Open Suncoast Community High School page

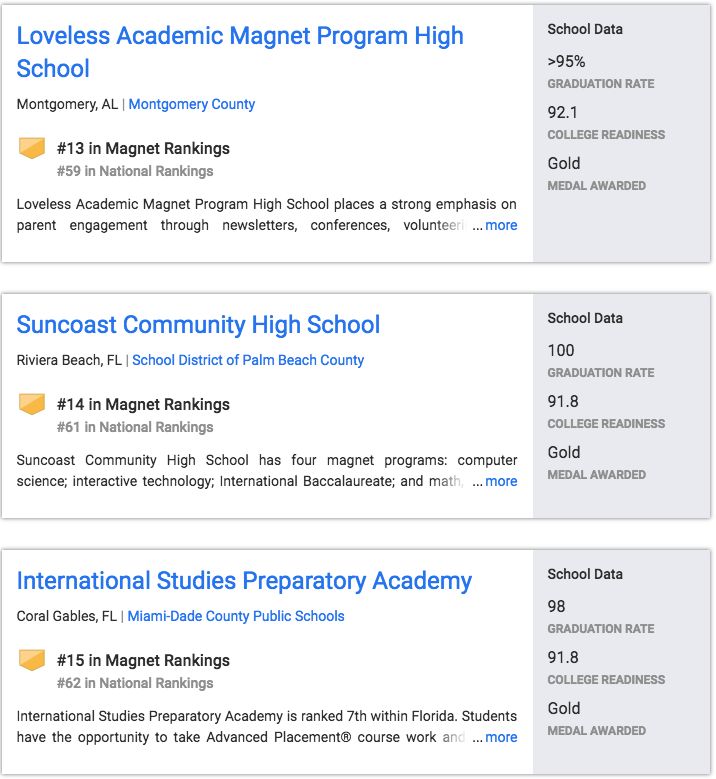coord(198,325)
